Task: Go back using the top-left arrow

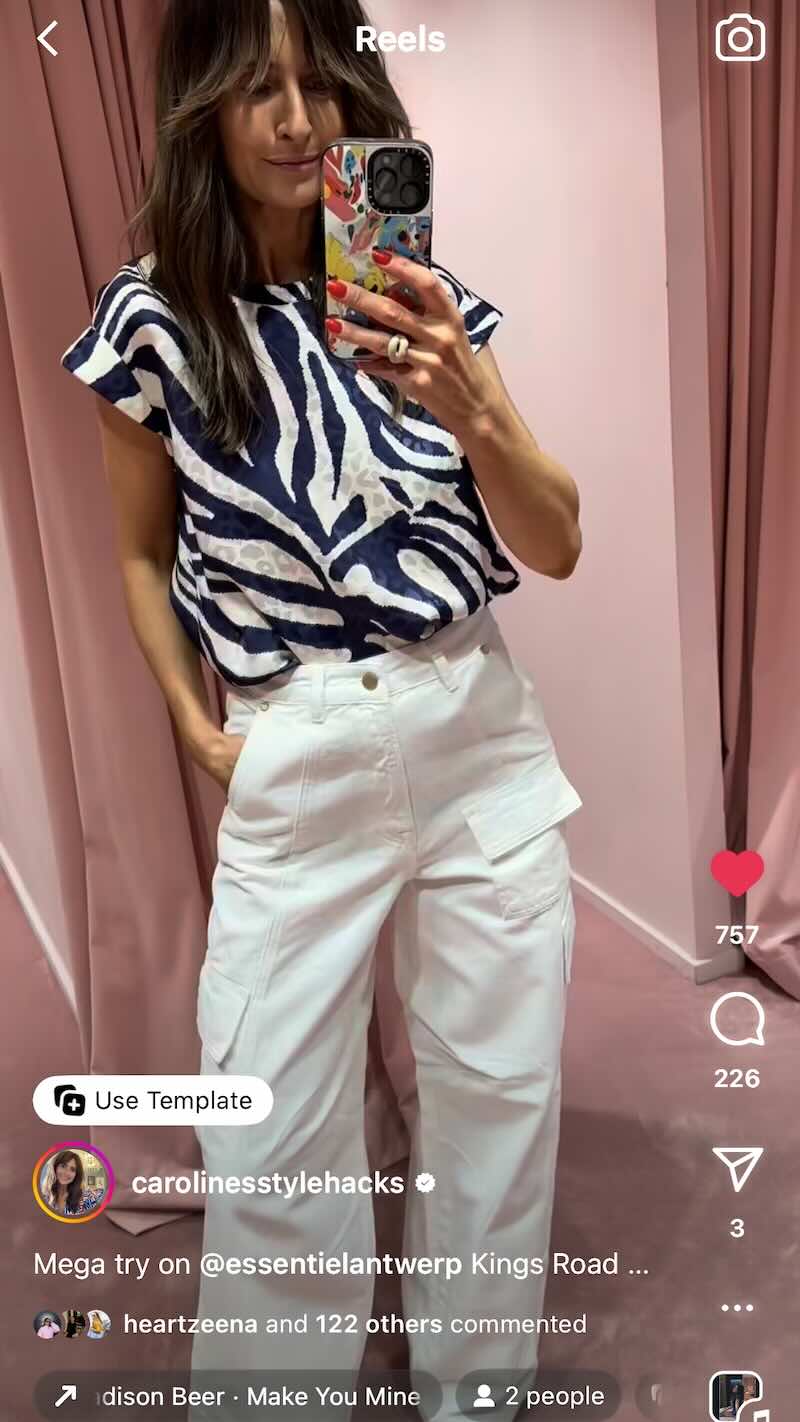Action: pos(48,39)
